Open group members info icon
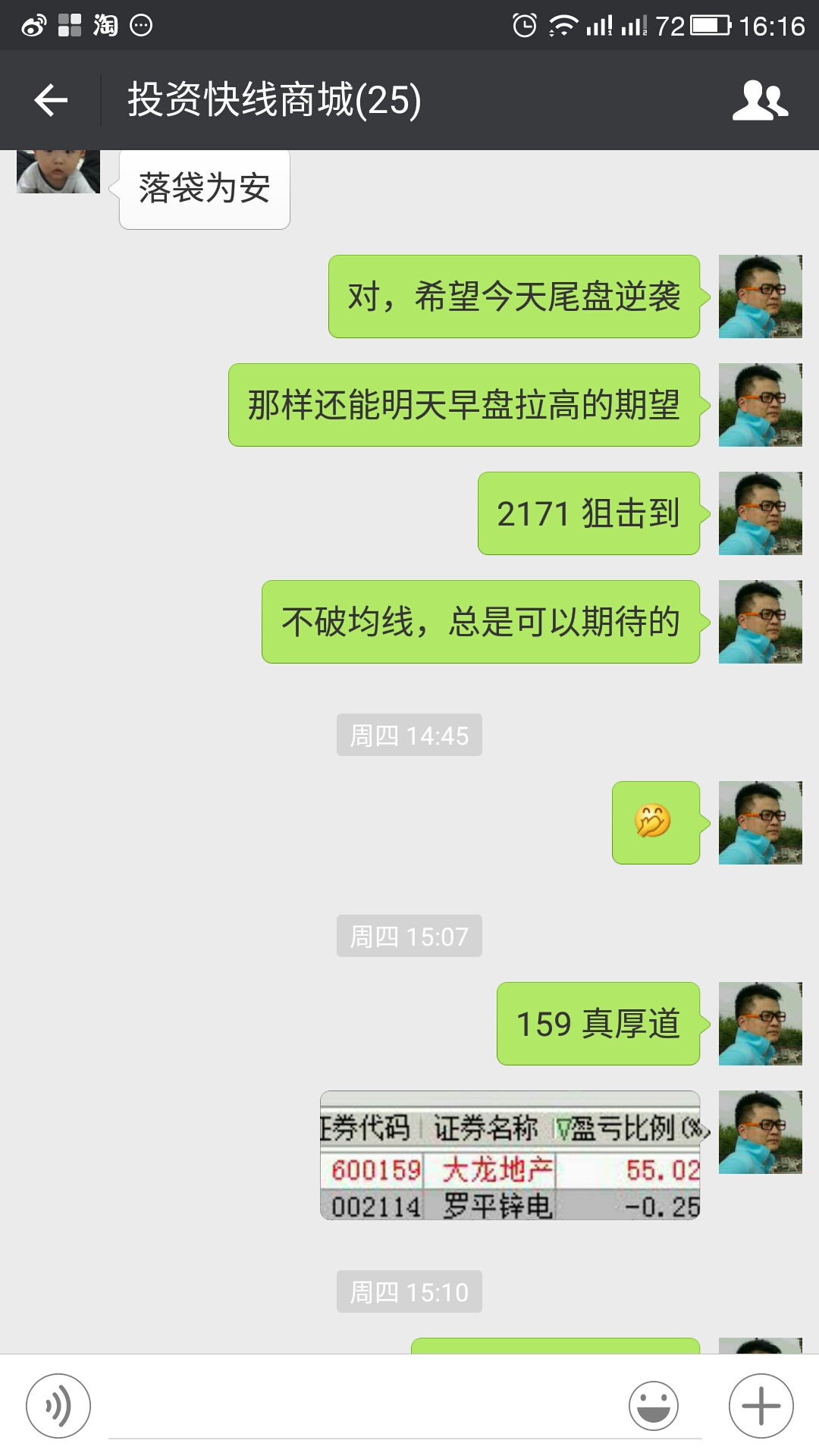Image resolution: width=819 pixels, height=1456 pixels. (x=760, y=100)
